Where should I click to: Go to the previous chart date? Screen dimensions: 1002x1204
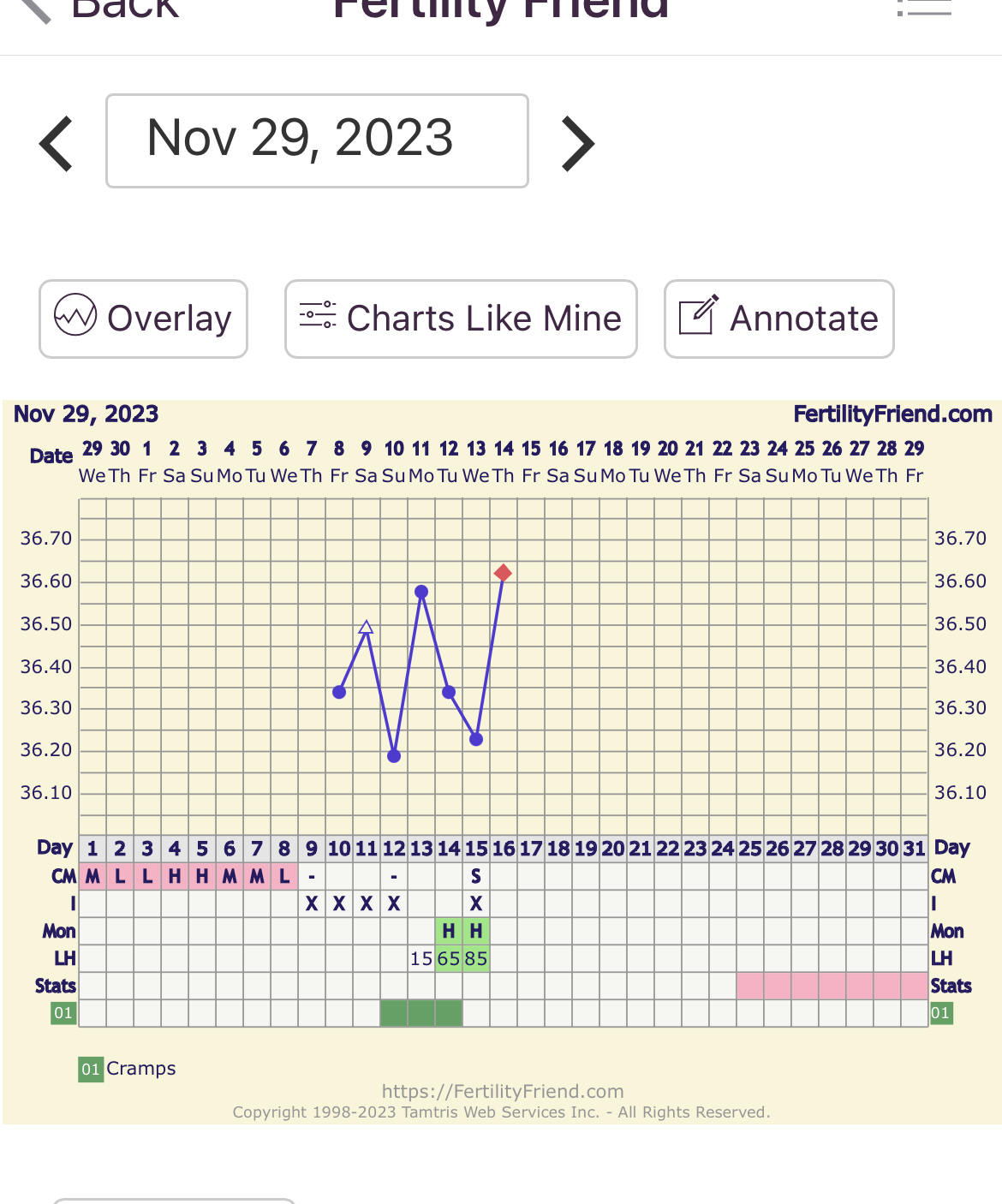click(x=57, y=143)
